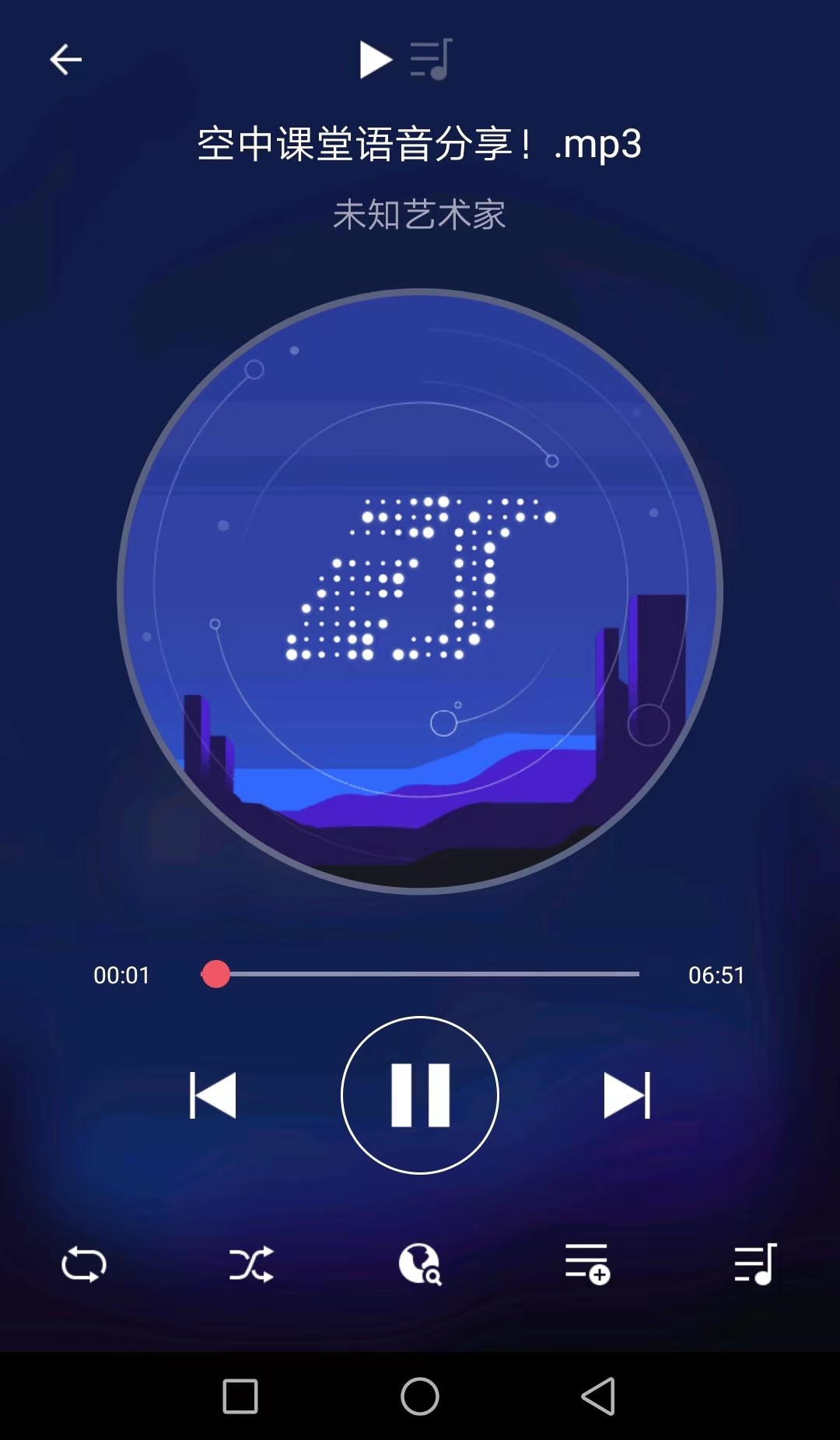This screenshot has height=1440, width=840.
Task: Open the play queue at bottom right
Action: point(755,1264)
